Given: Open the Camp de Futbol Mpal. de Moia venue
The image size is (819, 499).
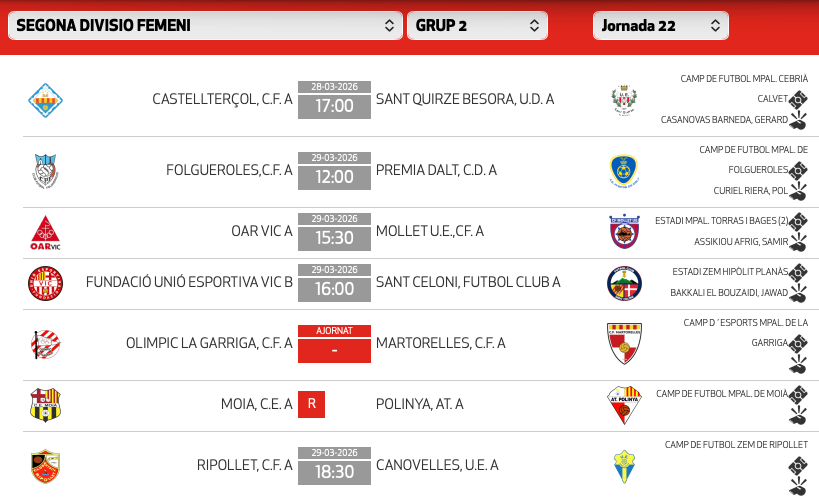Looking at the screenshot, I should [721, 393].
